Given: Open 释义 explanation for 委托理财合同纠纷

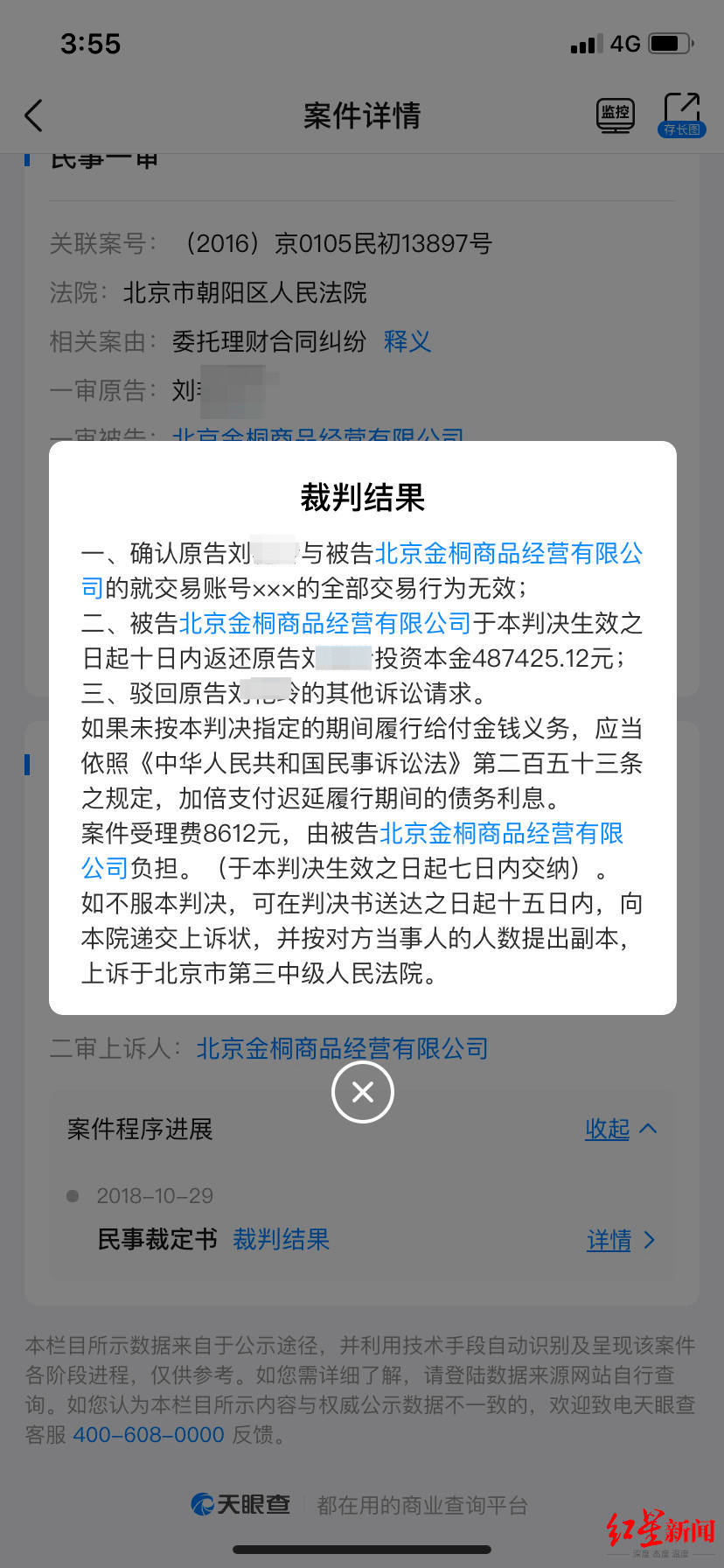Looking at the screenshot, I should click(407, 341).
